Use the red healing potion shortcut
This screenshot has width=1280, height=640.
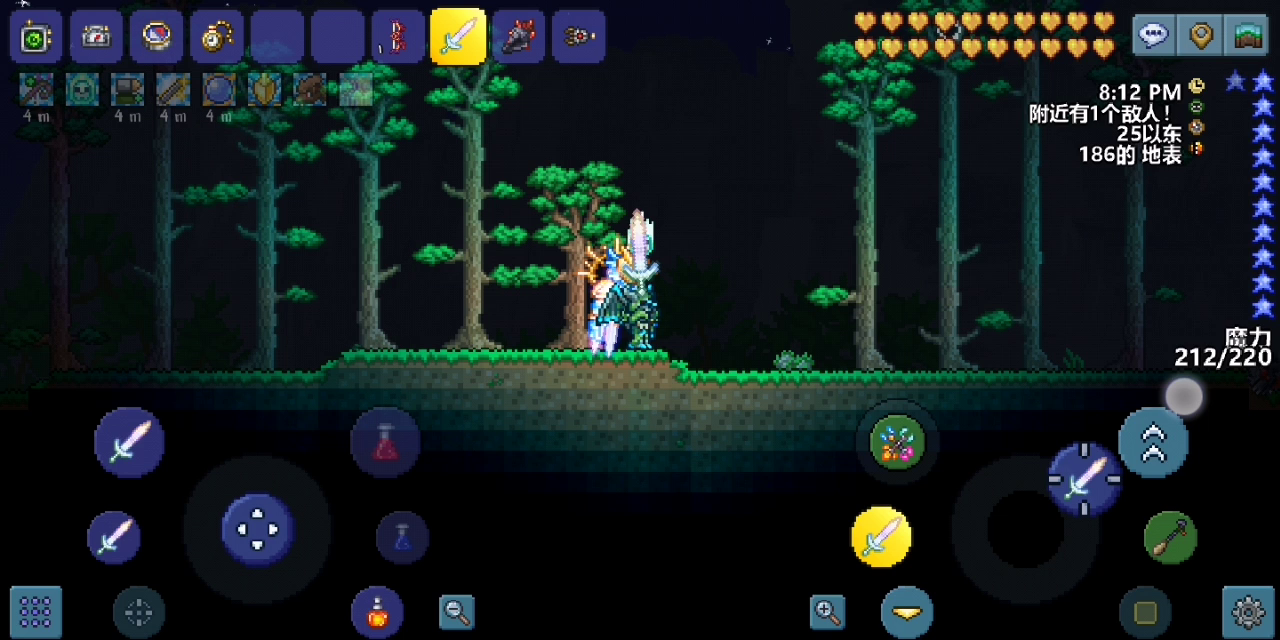point(385,442)
